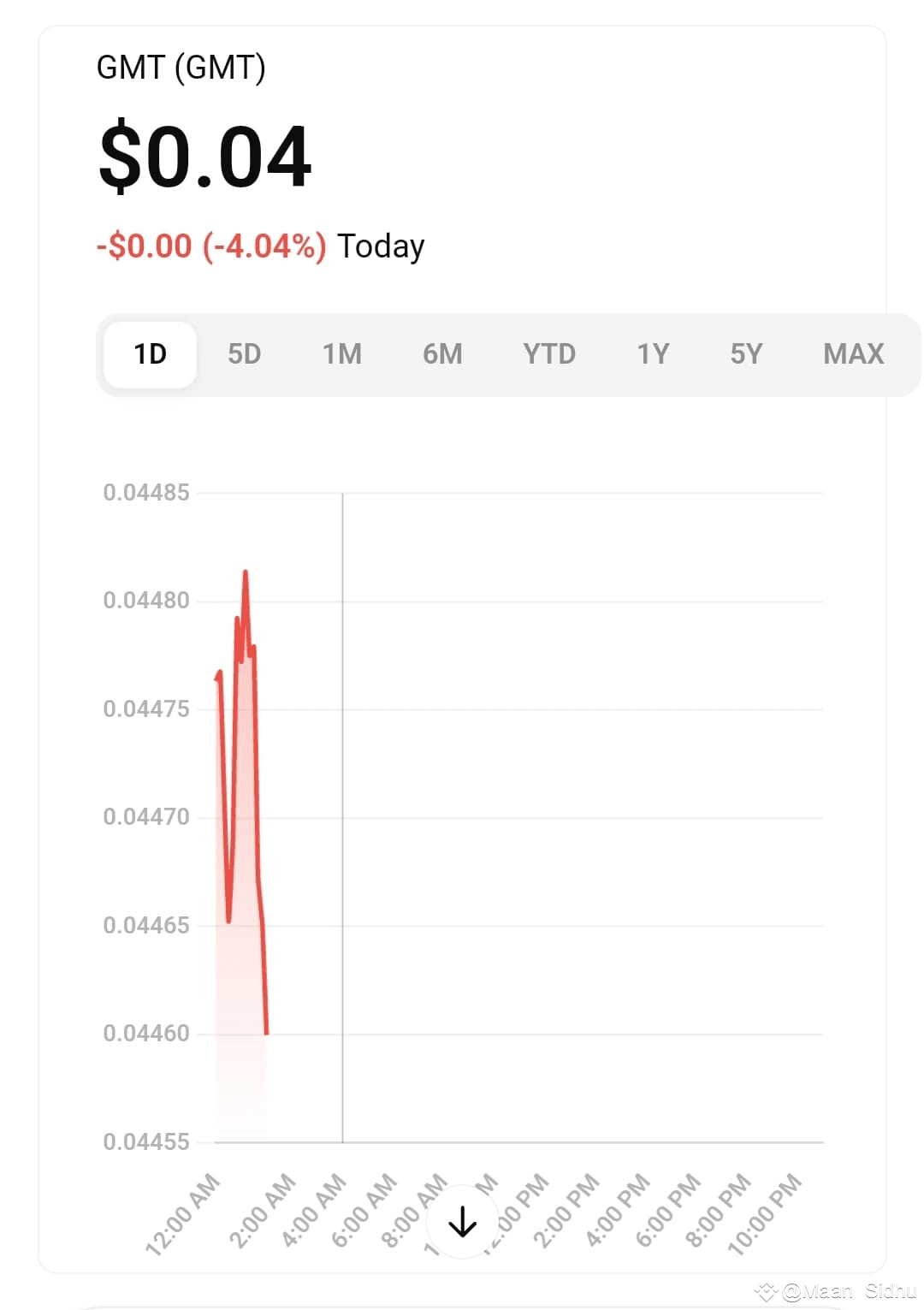Click the $0.04 price display
The width and height of the screenshot is (924, 1310).
coord(205,156)
